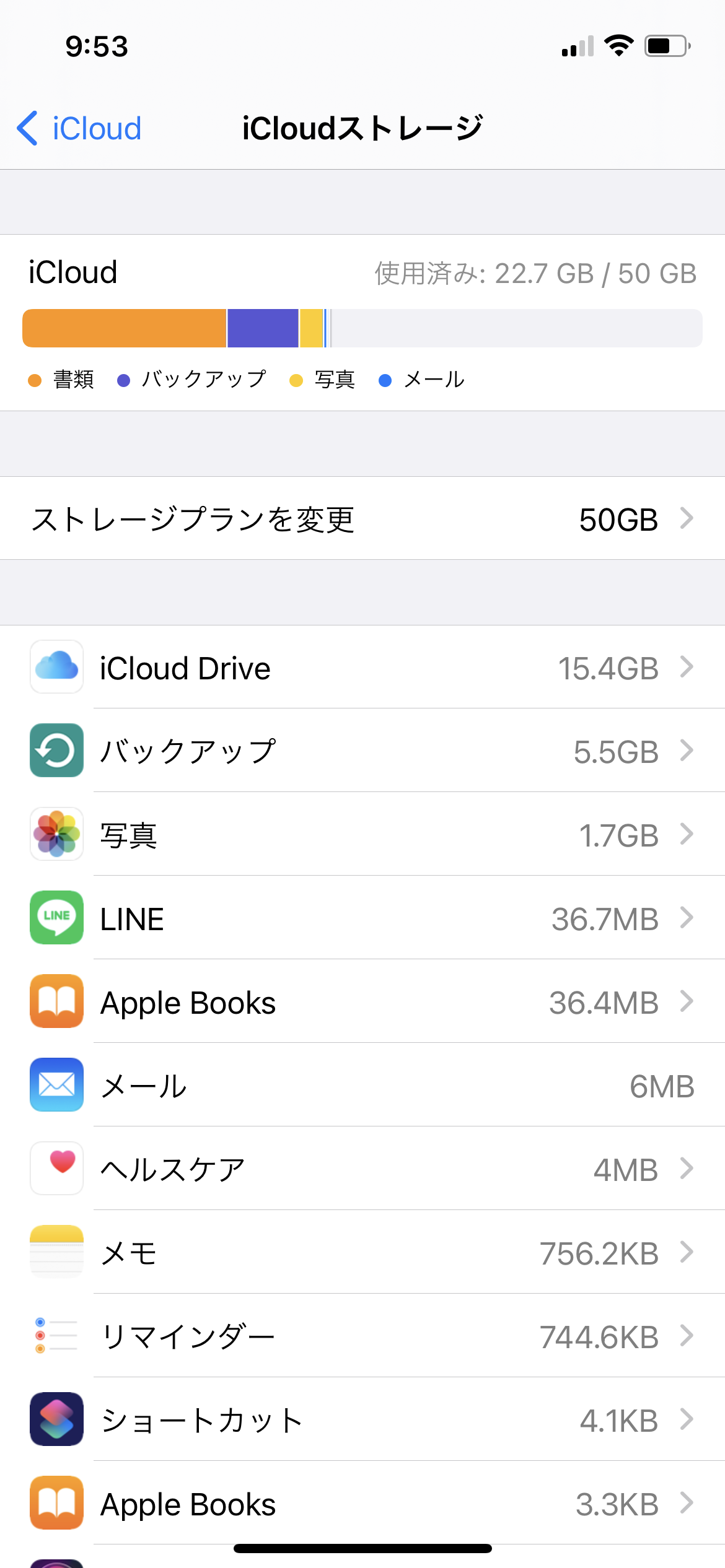Open ストレージプランを変更 row

[362, 519]
